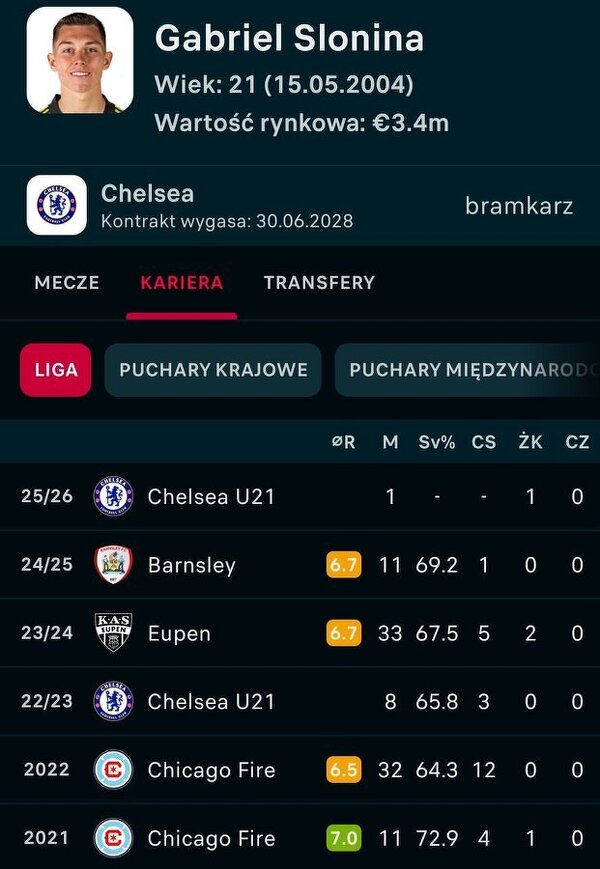600x869 pixels.
Task: Select the KARIERA tab
Action: click(182, 283)
